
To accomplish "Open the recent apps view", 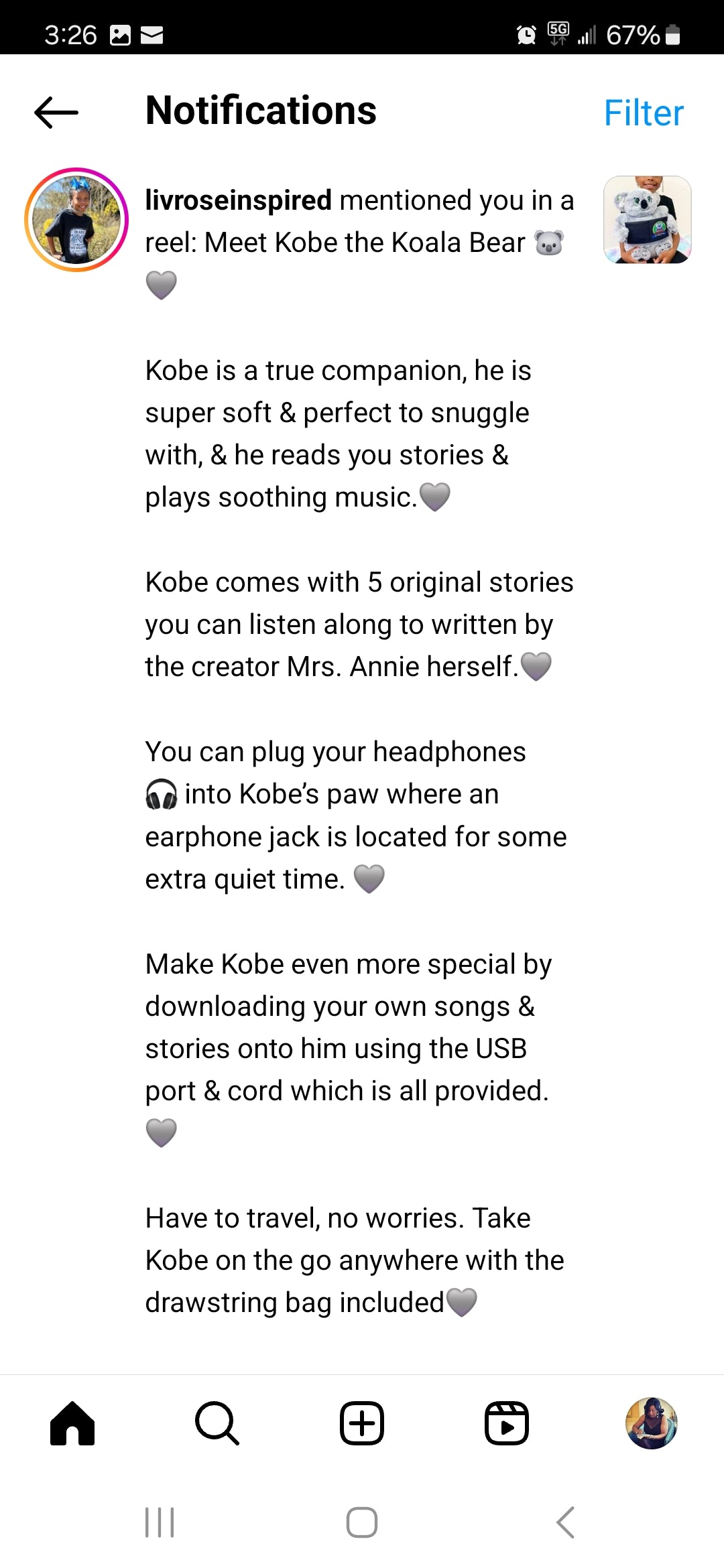I will 160,1522.
